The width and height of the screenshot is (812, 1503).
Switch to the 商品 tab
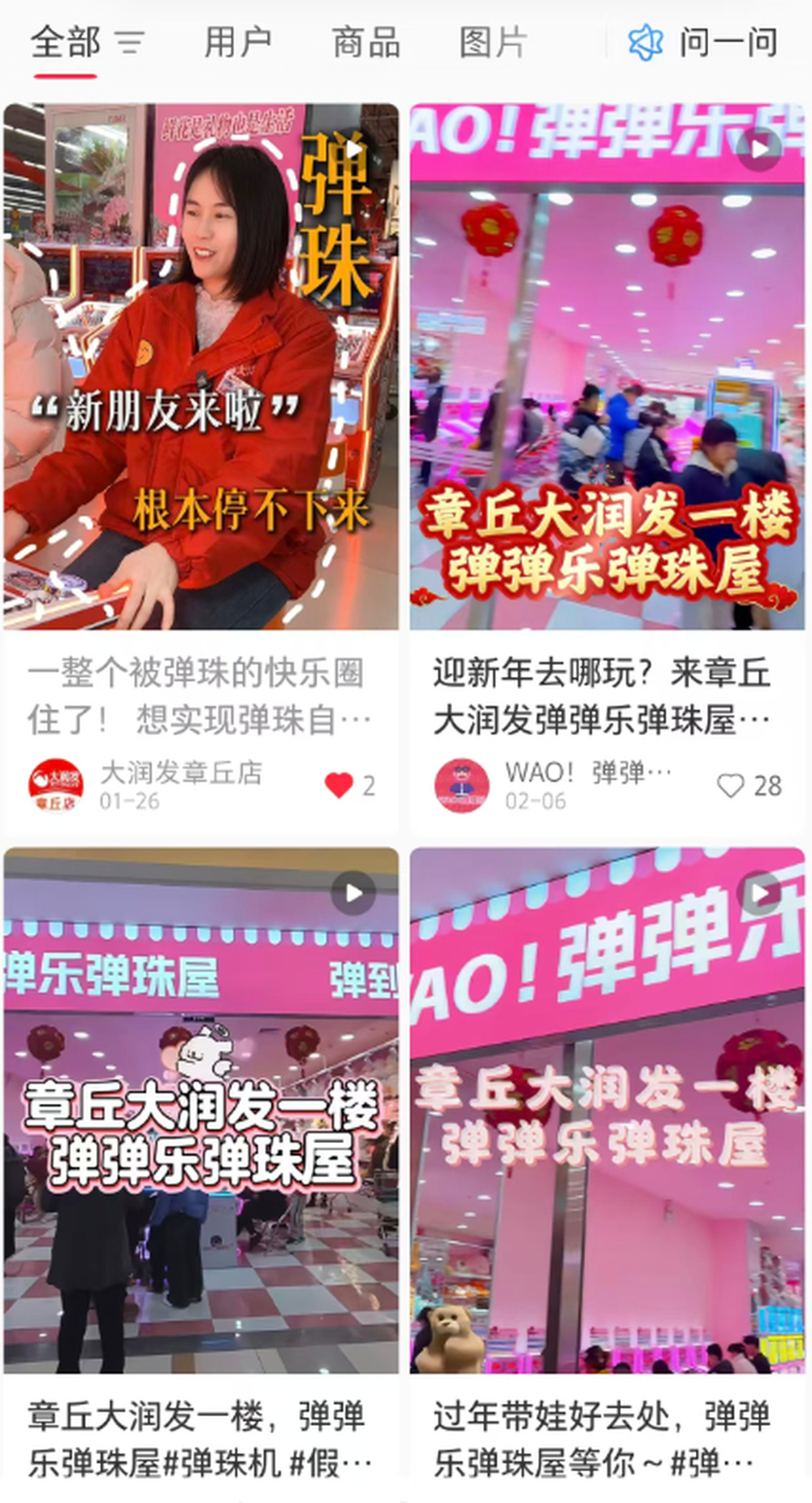(365, 42)
